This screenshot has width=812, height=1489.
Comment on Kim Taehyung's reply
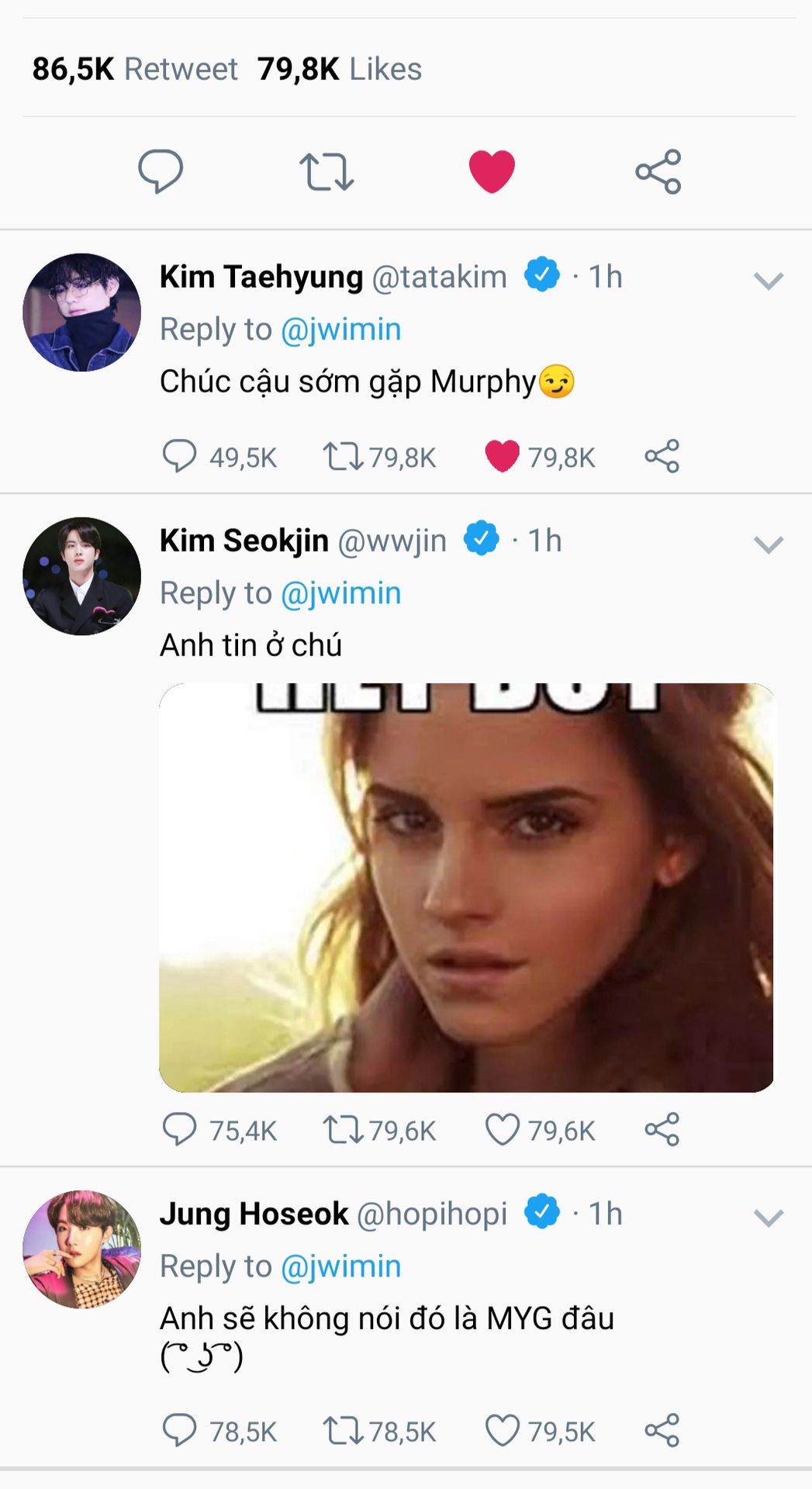[179, 456]
